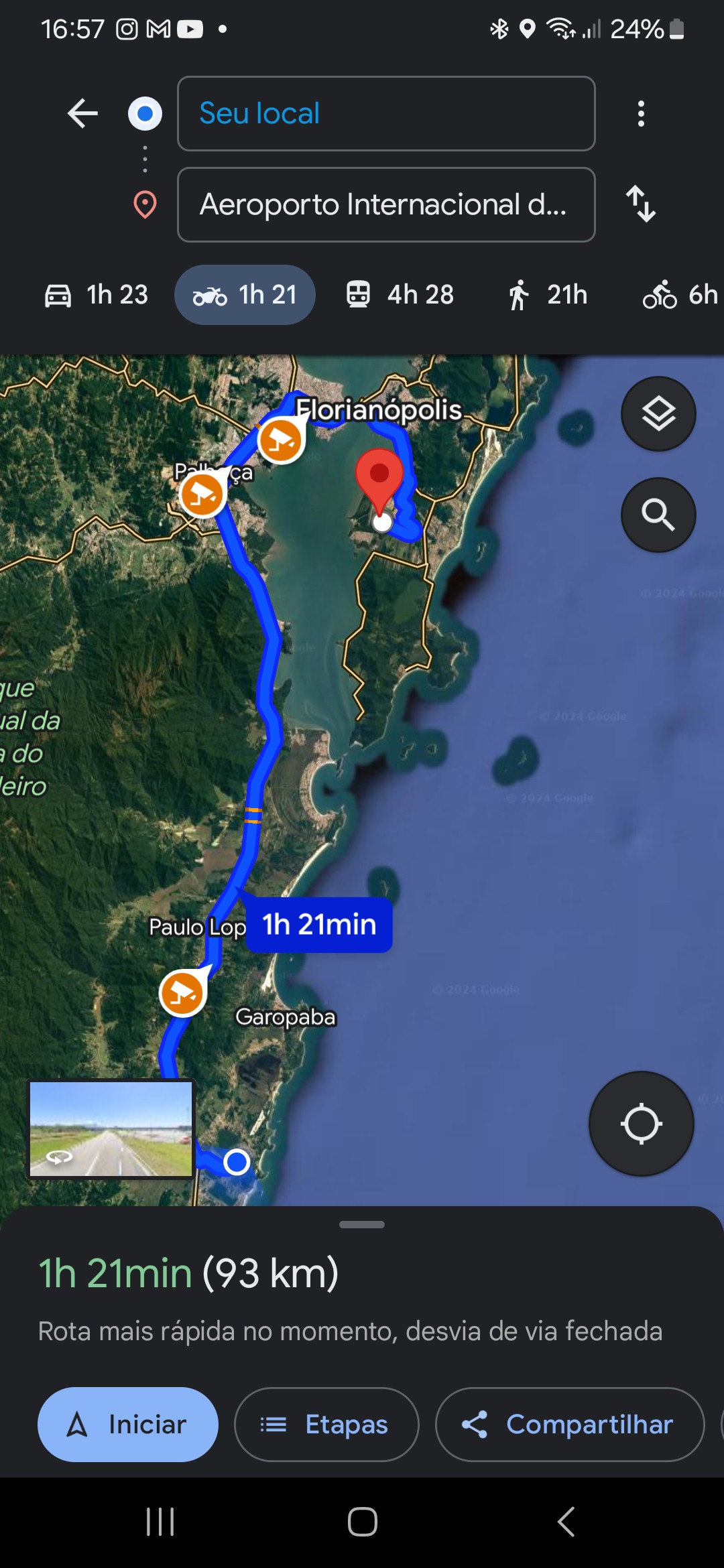
Task: Expand the route details sheet handle
Action: click(362, 1224)
